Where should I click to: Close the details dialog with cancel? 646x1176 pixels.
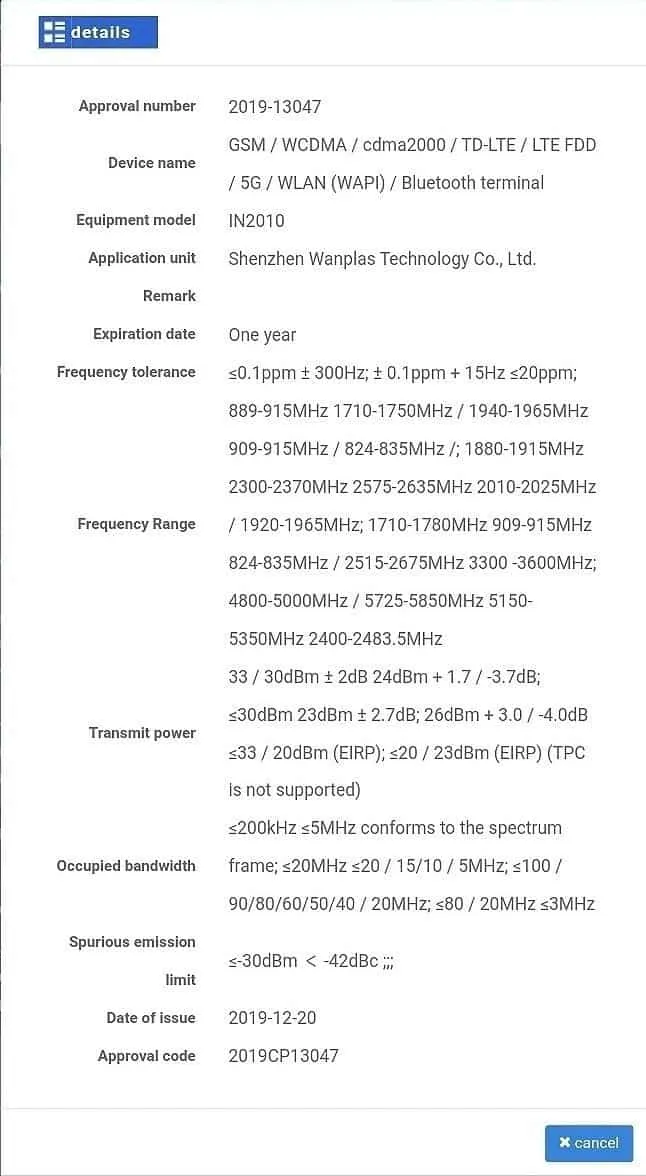pos(589,1142)
